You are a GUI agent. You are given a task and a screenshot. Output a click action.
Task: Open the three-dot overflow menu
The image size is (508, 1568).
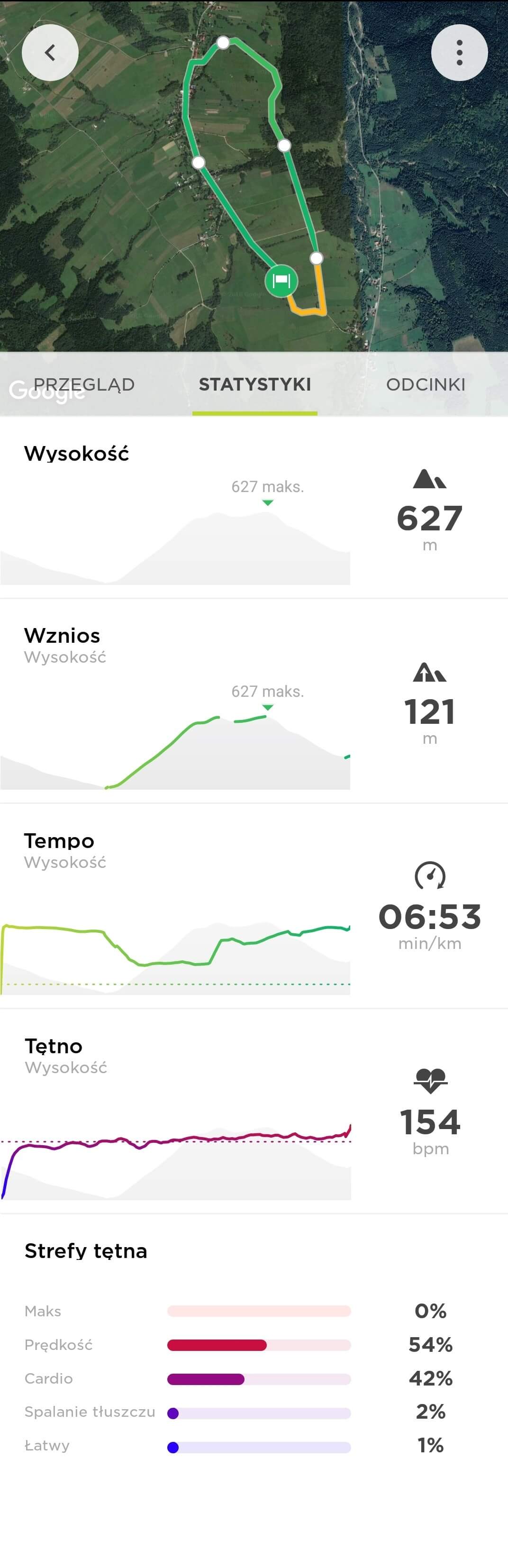coord(459,53)
